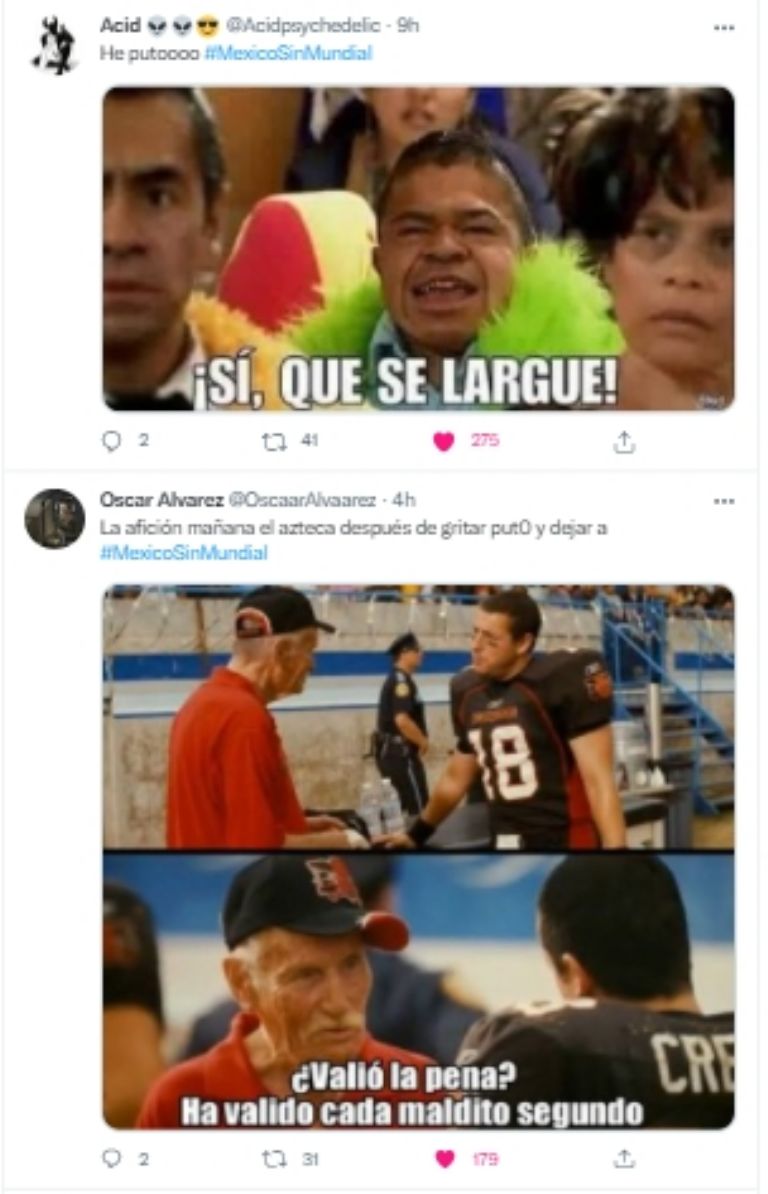Tap #MexicoSinMundial hashtag in Acid's tweet
This screenshot has height=1194, width=768.
[288, 53]
